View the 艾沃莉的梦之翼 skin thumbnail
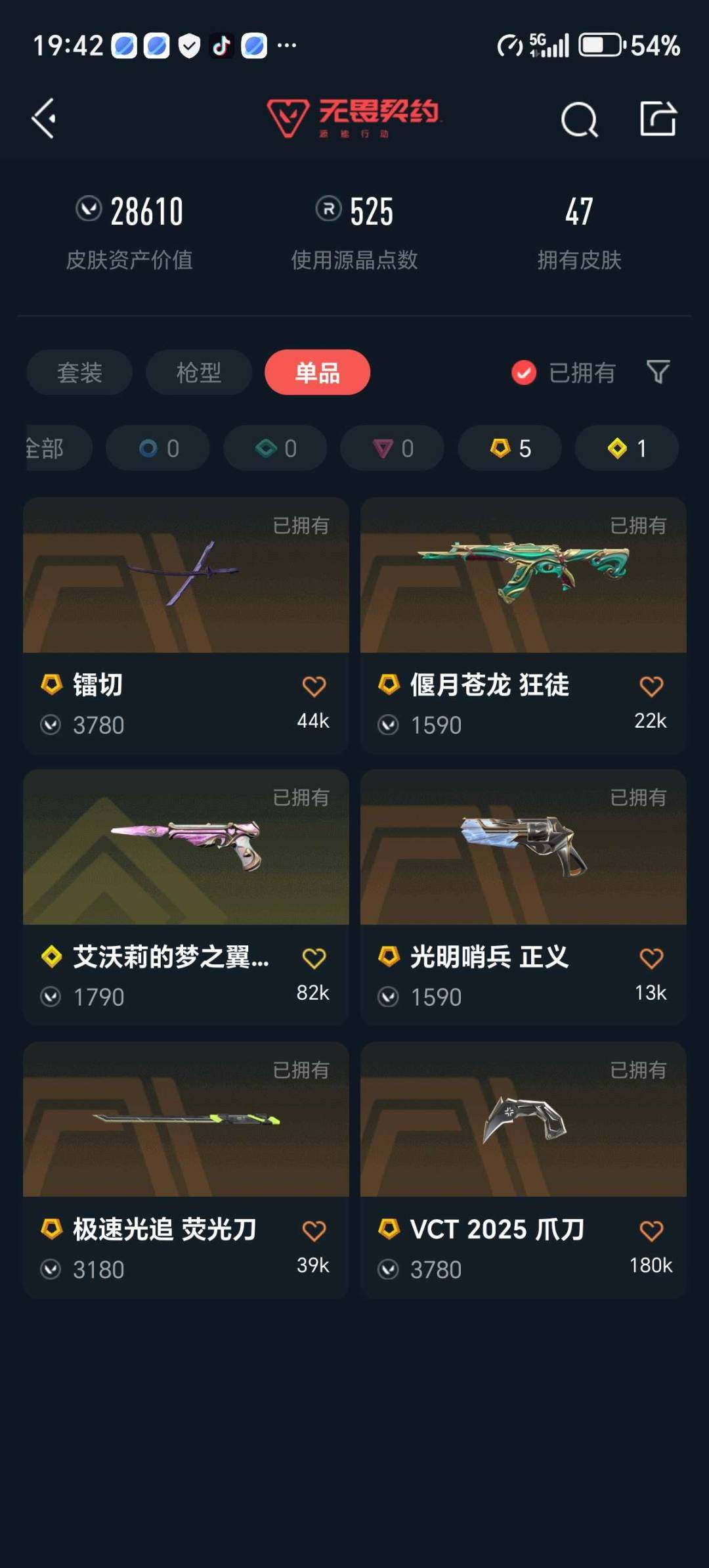Screen dimensions: 709x1568 coord(185,851)
